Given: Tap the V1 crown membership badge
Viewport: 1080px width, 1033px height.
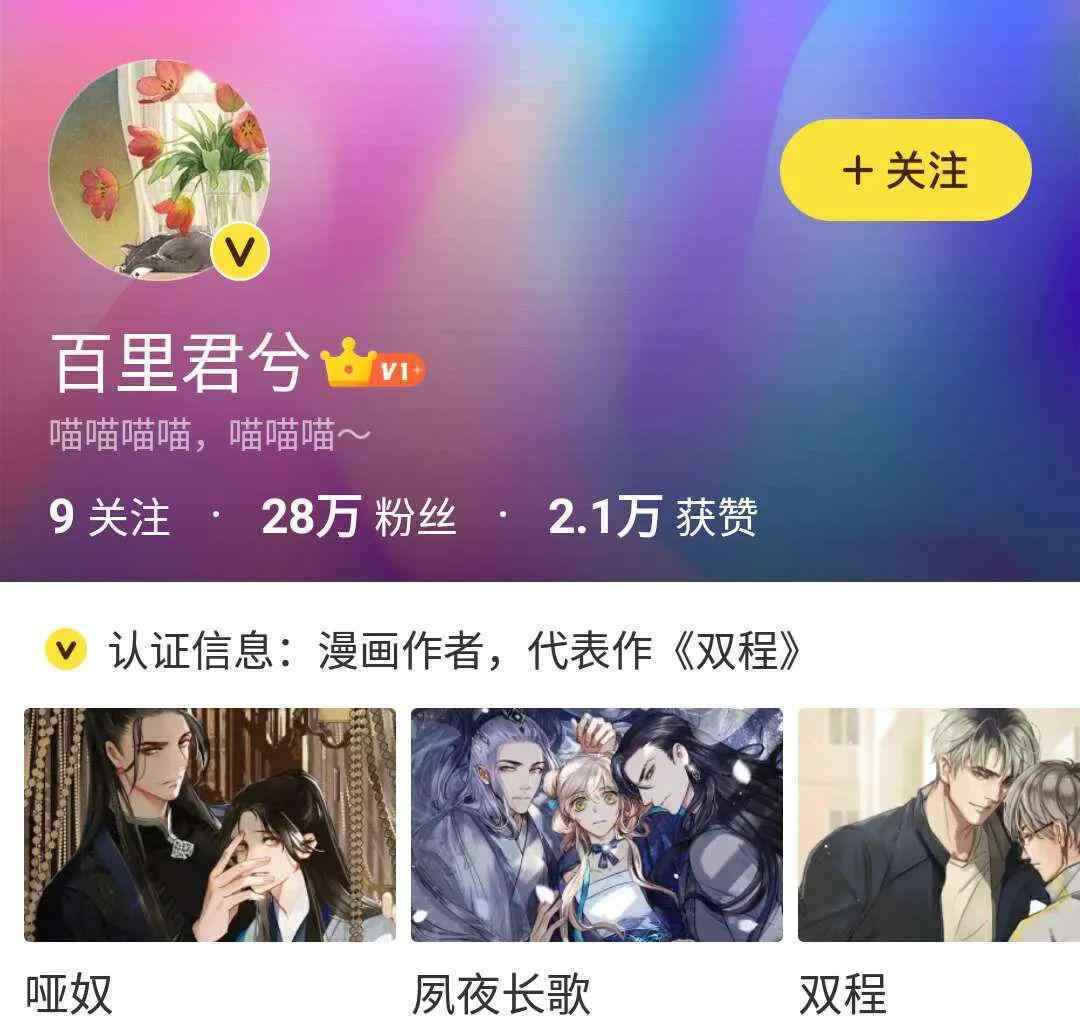Looking at the screenshot, I should (x=373, y=366).
